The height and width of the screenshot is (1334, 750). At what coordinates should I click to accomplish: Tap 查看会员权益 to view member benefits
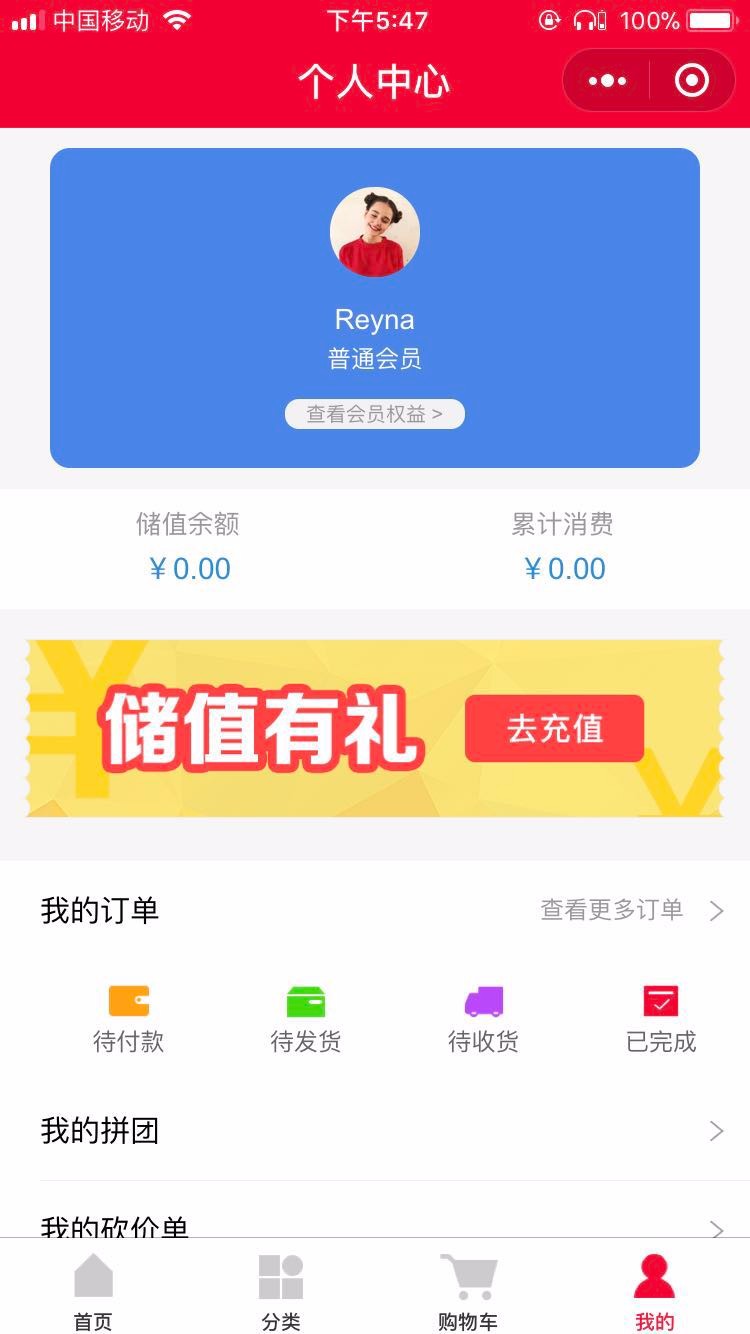point(375,414)
